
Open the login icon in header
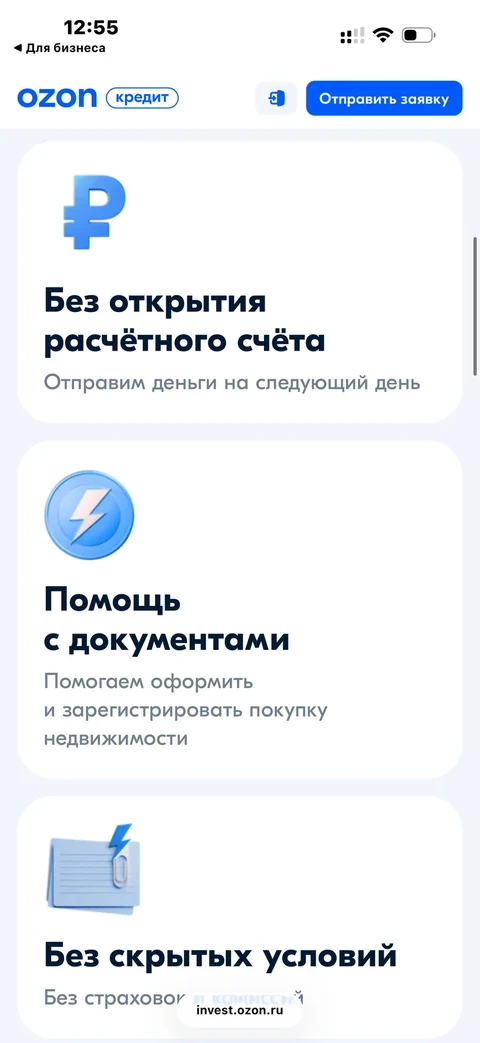(276, 98)
